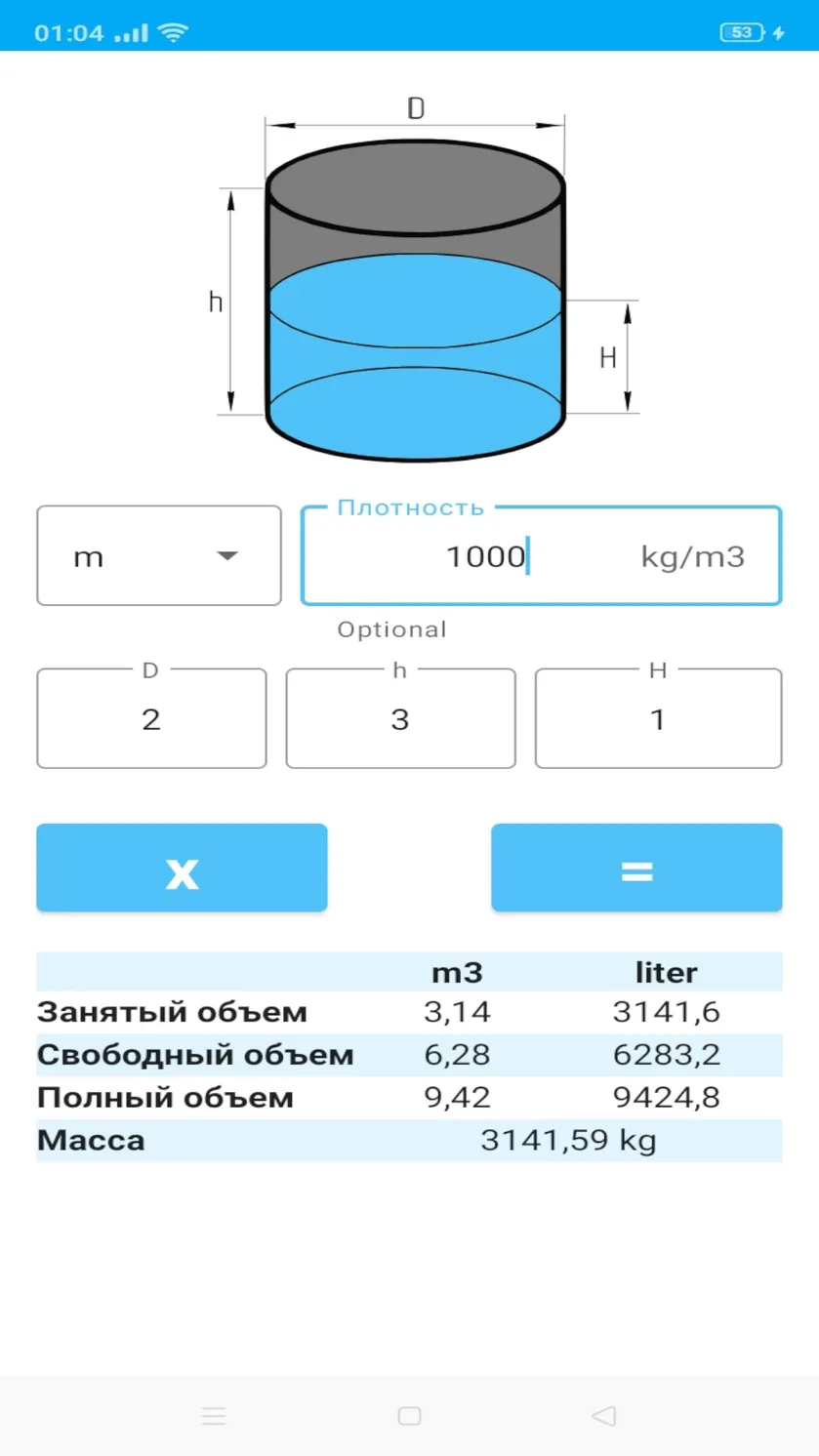Open the unit dropdown showing m
819x1456 pixels.
coord(158,555)
